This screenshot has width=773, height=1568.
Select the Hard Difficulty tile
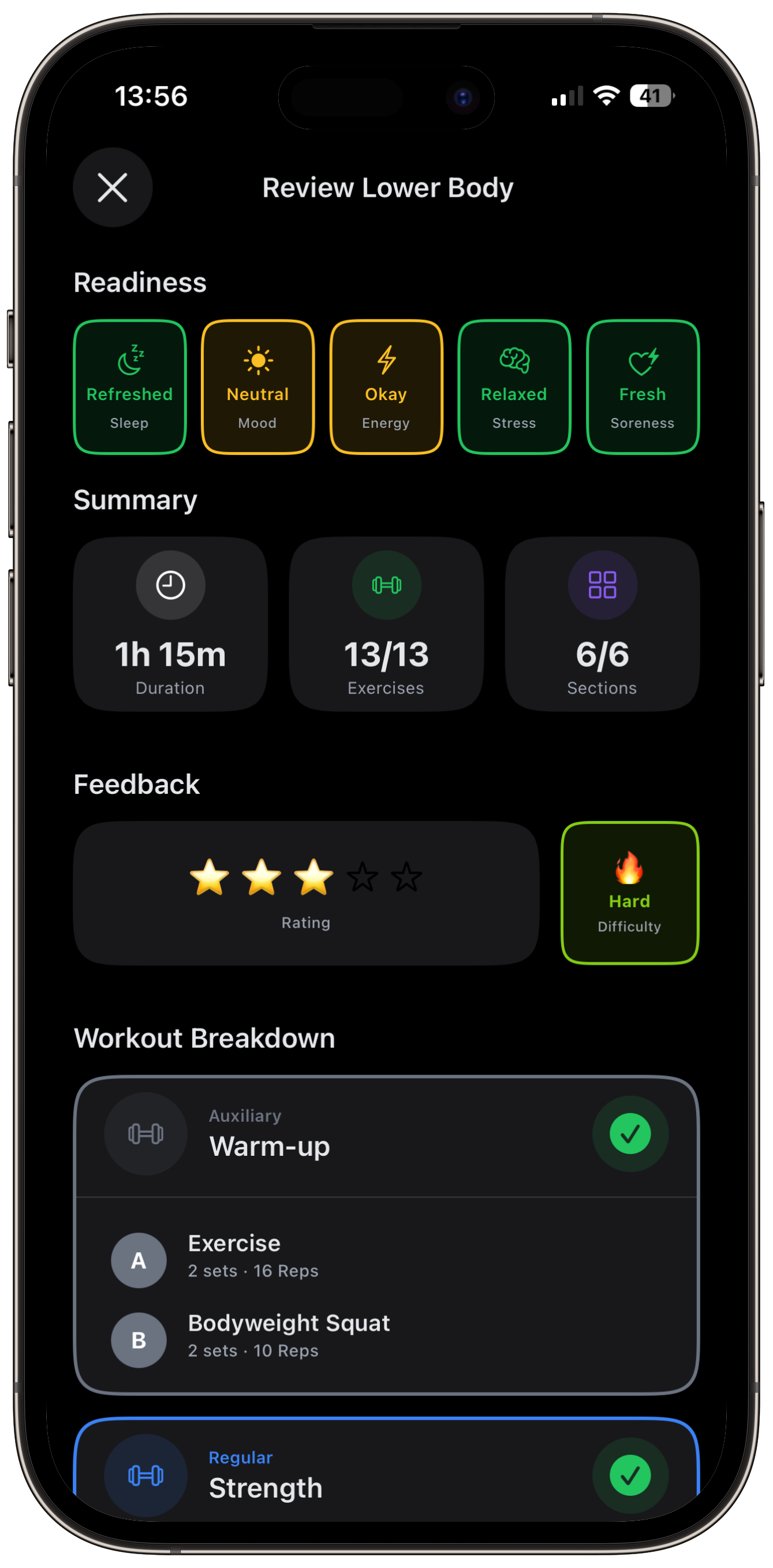(x=629, y=893)
